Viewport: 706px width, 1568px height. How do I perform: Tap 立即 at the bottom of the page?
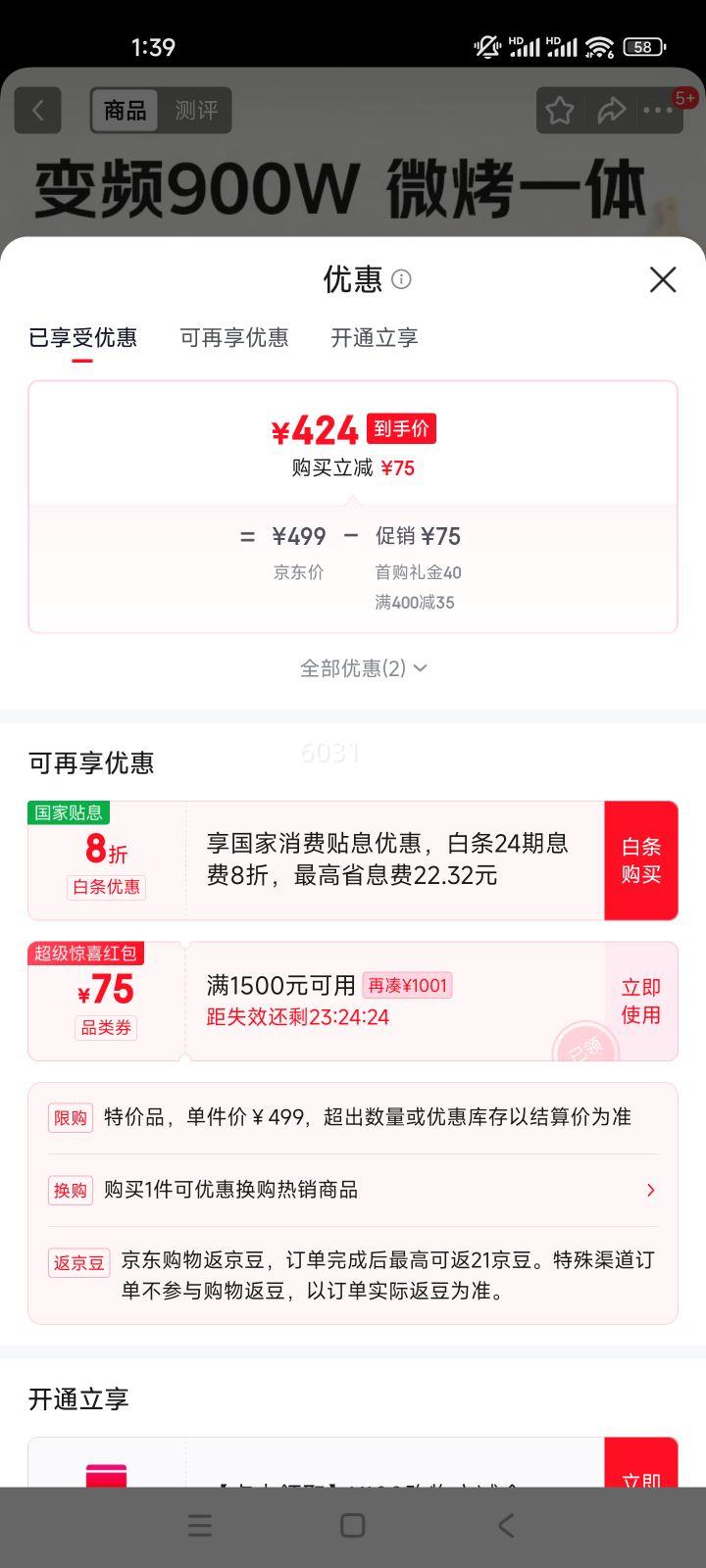(642, 1475)
